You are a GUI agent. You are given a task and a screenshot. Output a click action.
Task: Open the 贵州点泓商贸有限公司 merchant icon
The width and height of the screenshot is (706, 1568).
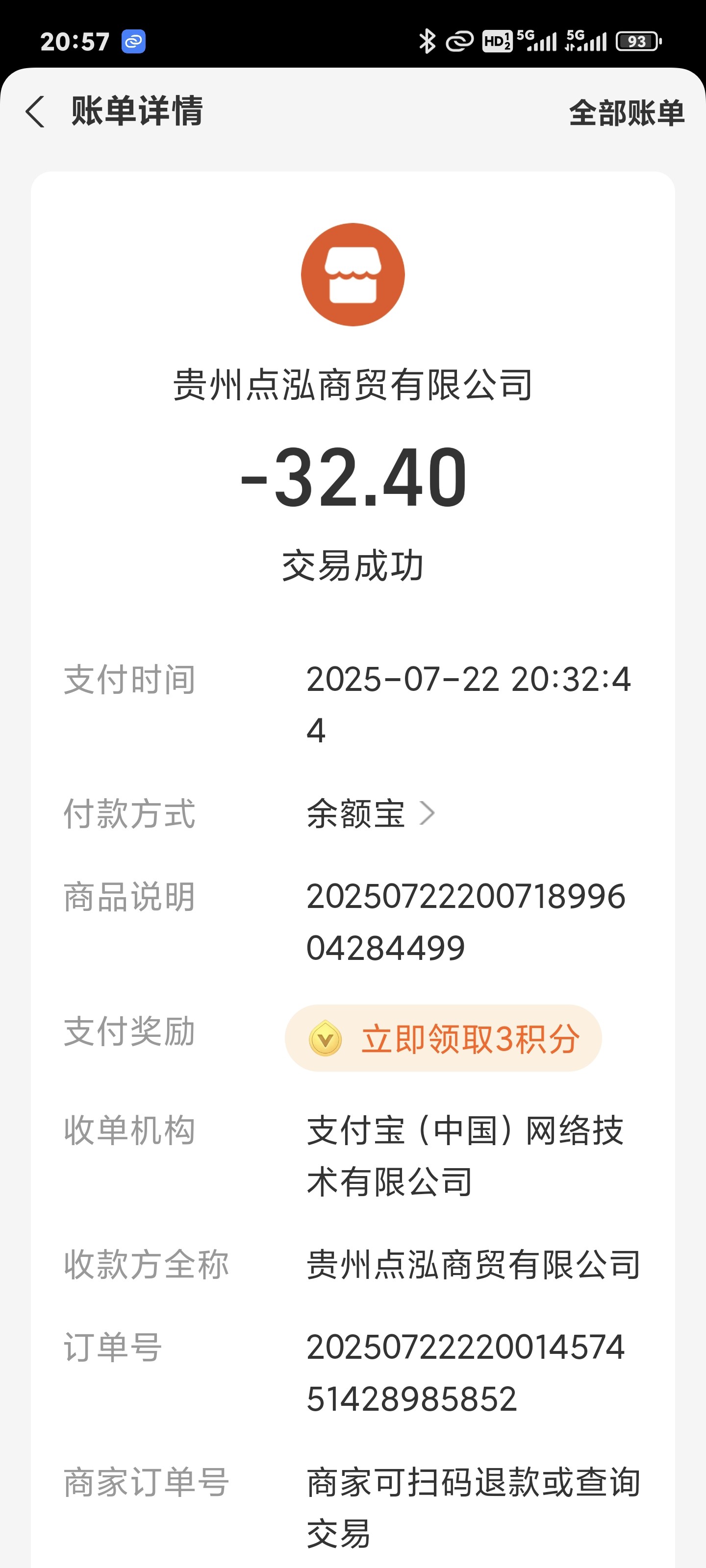pyautogui.click(x=353, y=274)
